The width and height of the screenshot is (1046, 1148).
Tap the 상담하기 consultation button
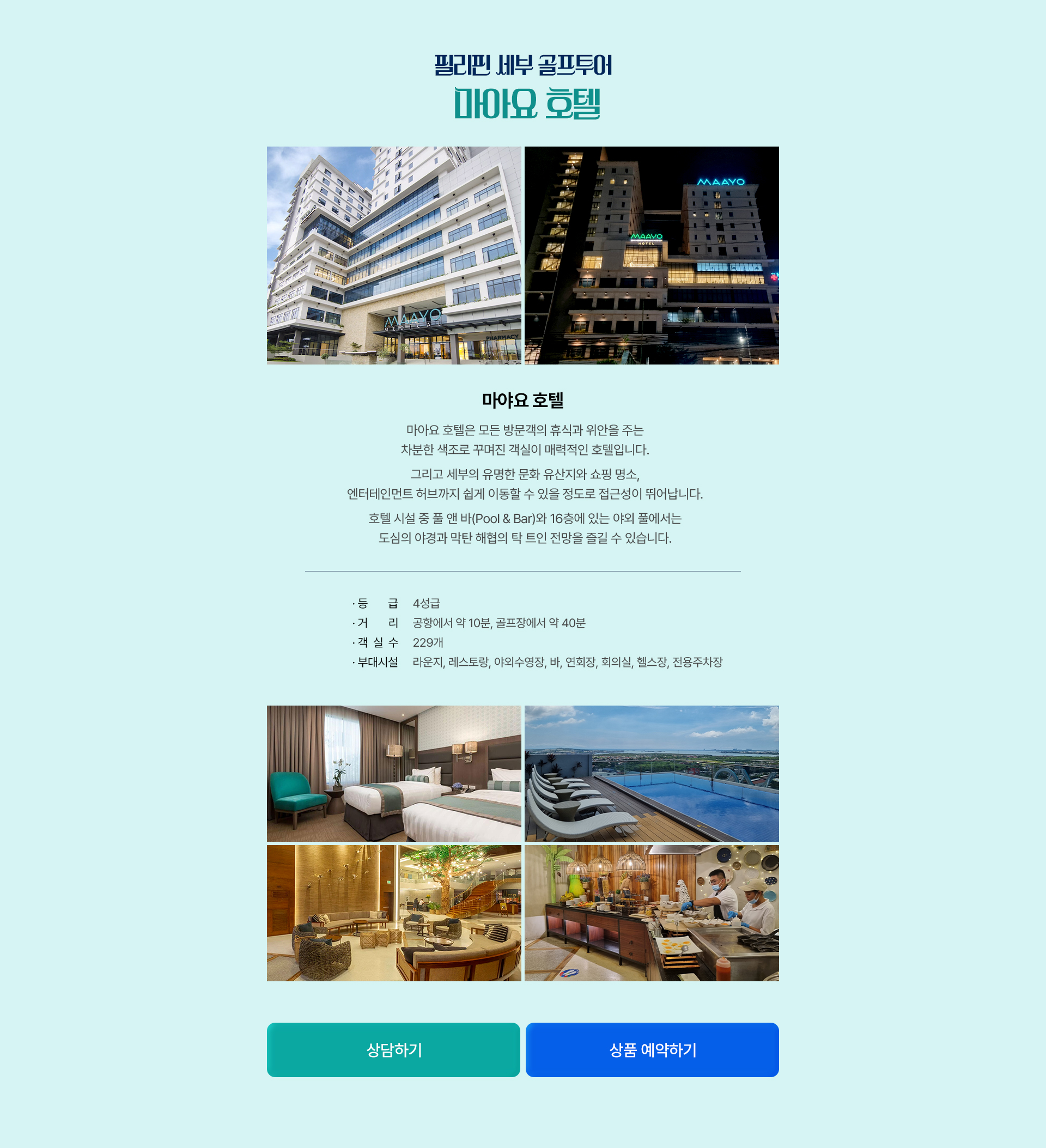393,1049
